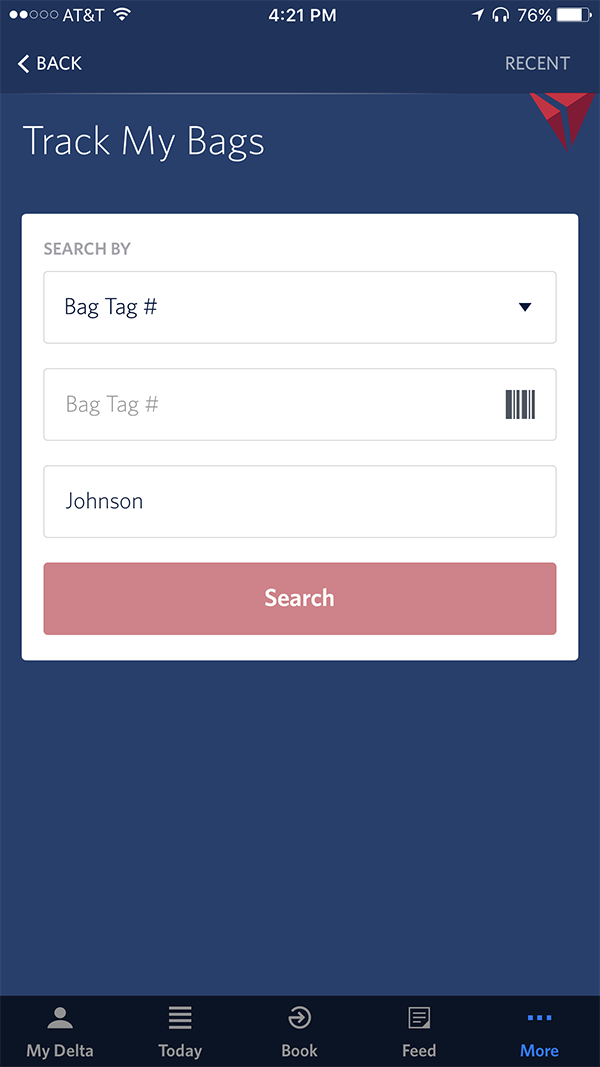
Task: Edit the last name field showing Johnson
Action: [299, 501]
